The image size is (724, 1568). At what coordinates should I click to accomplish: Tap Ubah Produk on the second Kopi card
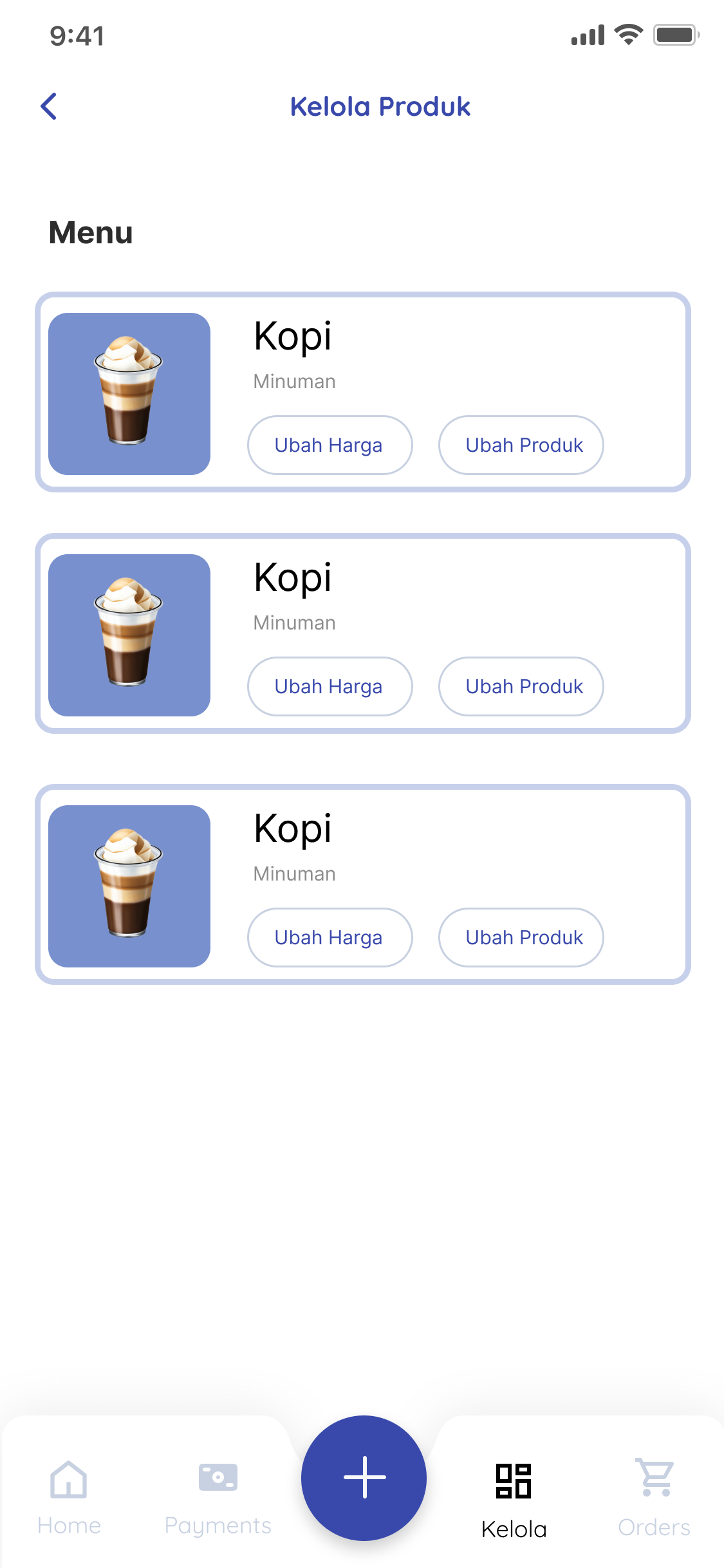[521, 686]
